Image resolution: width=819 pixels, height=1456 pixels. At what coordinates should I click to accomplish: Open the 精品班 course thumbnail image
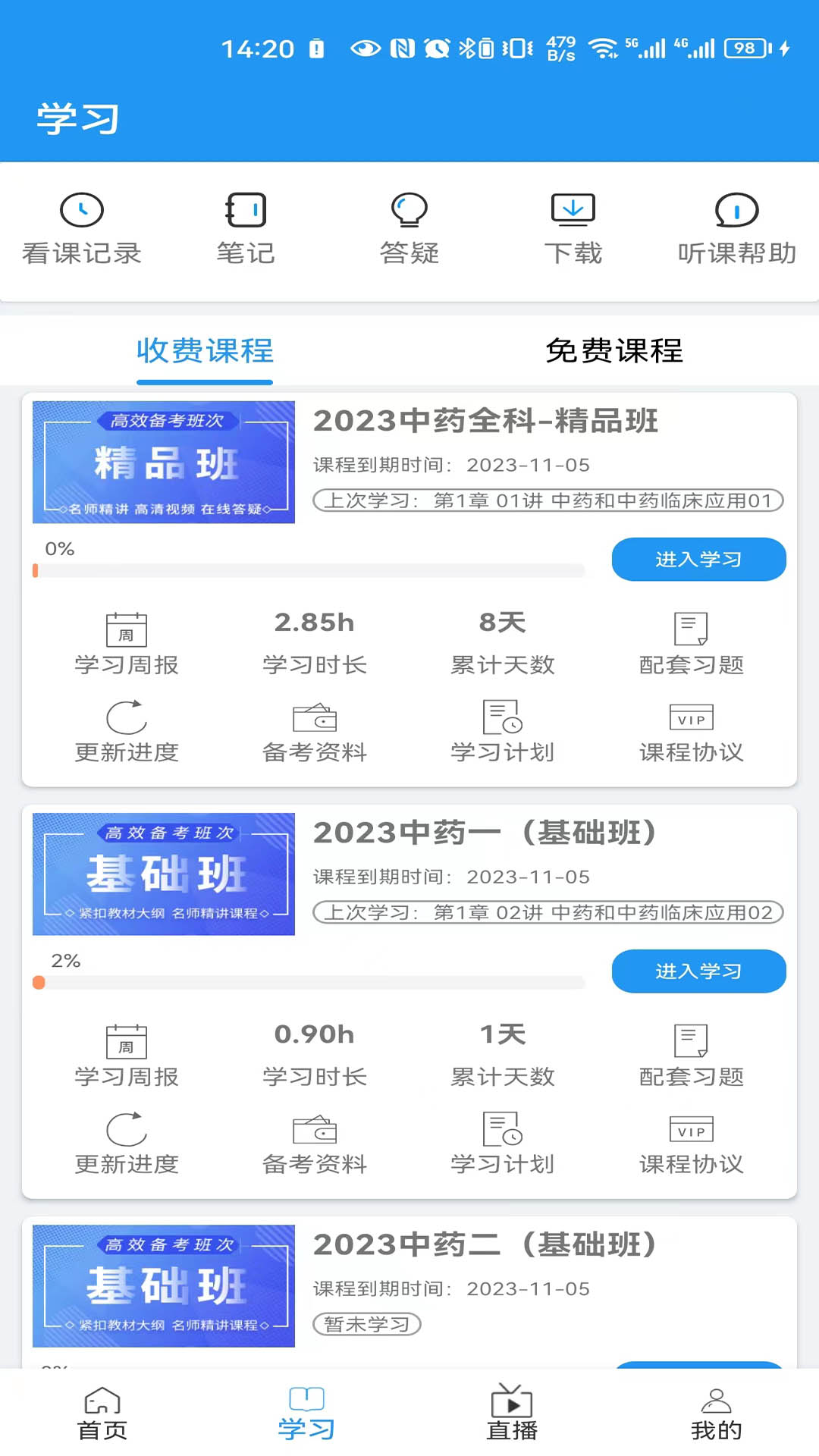tap(165, 461)
